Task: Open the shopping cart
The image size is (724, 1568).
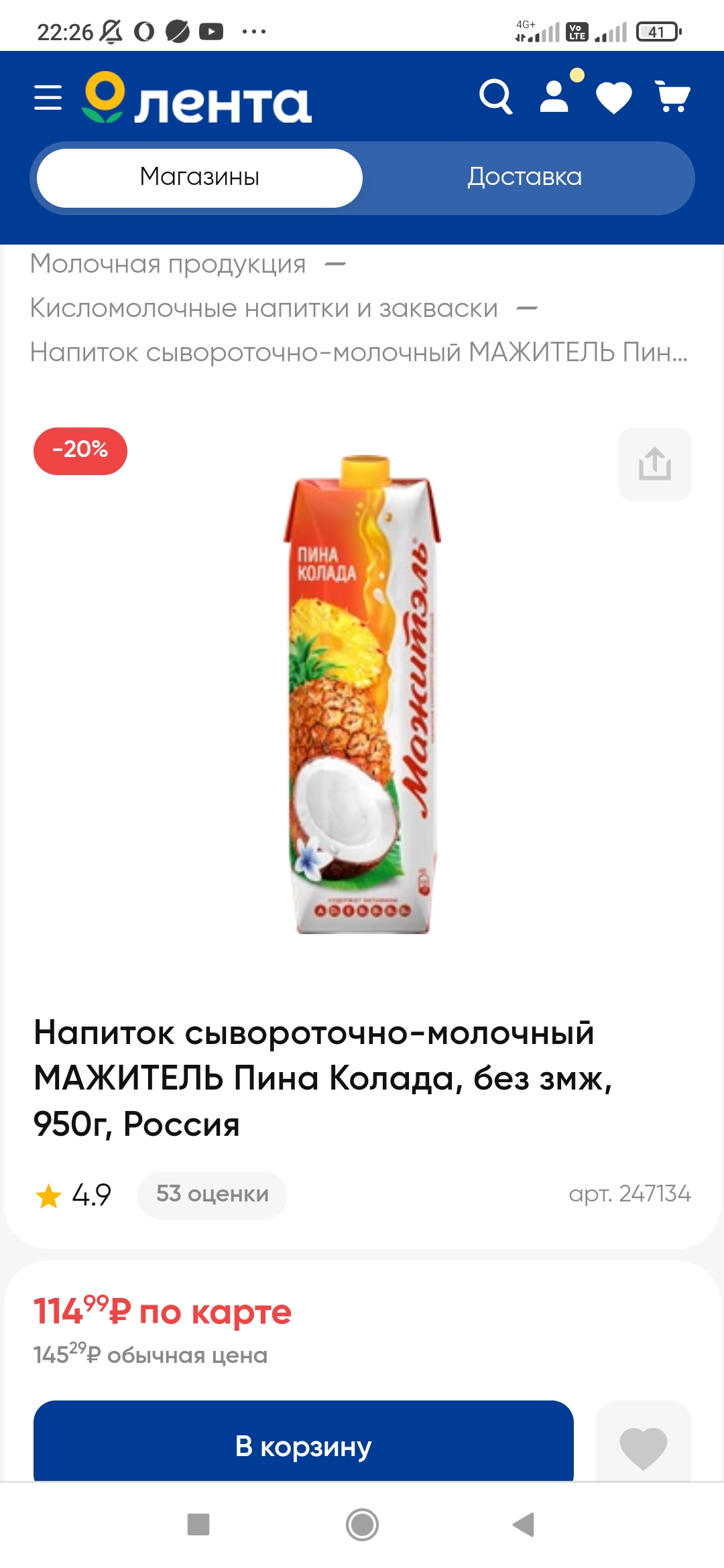Action: [673, 96]
